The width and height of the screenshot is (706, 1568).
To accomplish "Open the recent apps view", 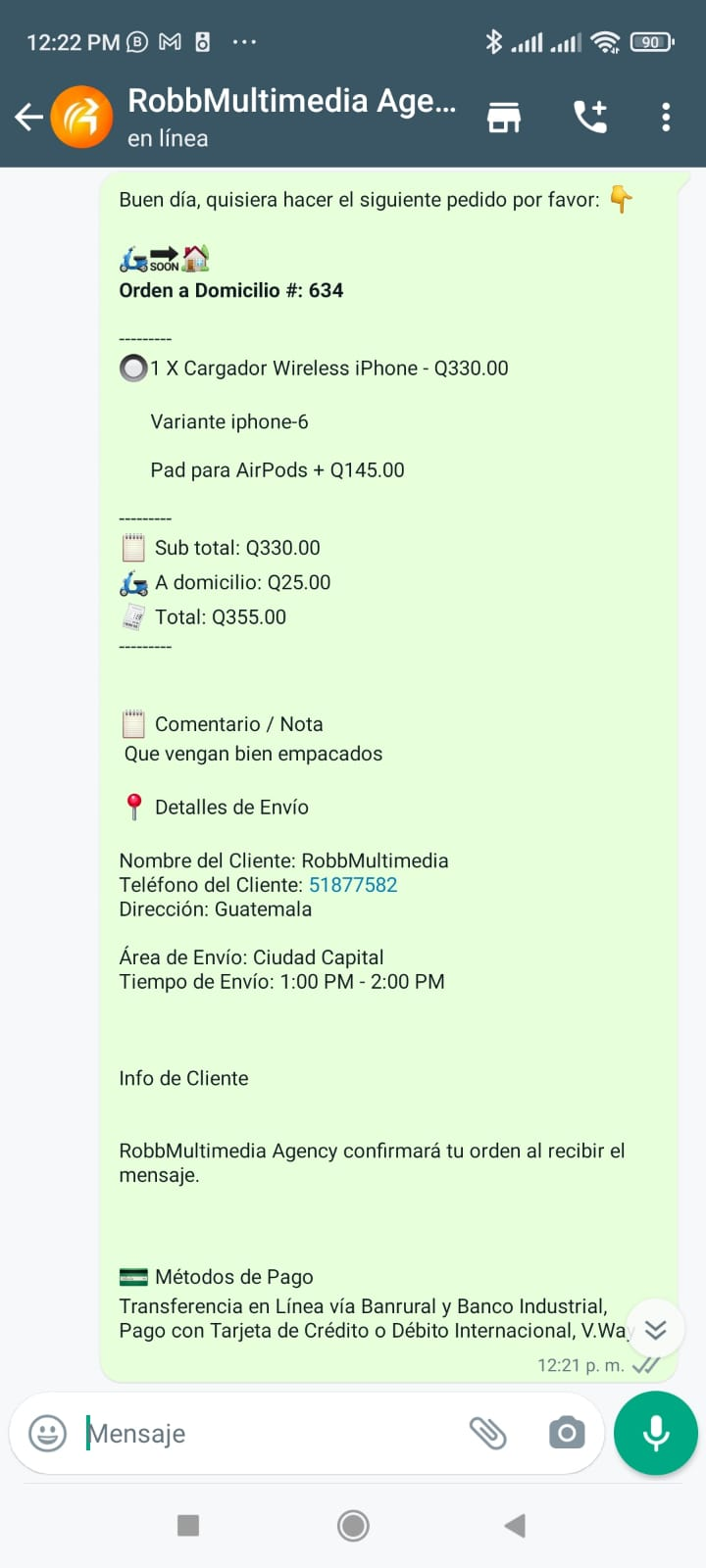I will [x=188, y=1525].
